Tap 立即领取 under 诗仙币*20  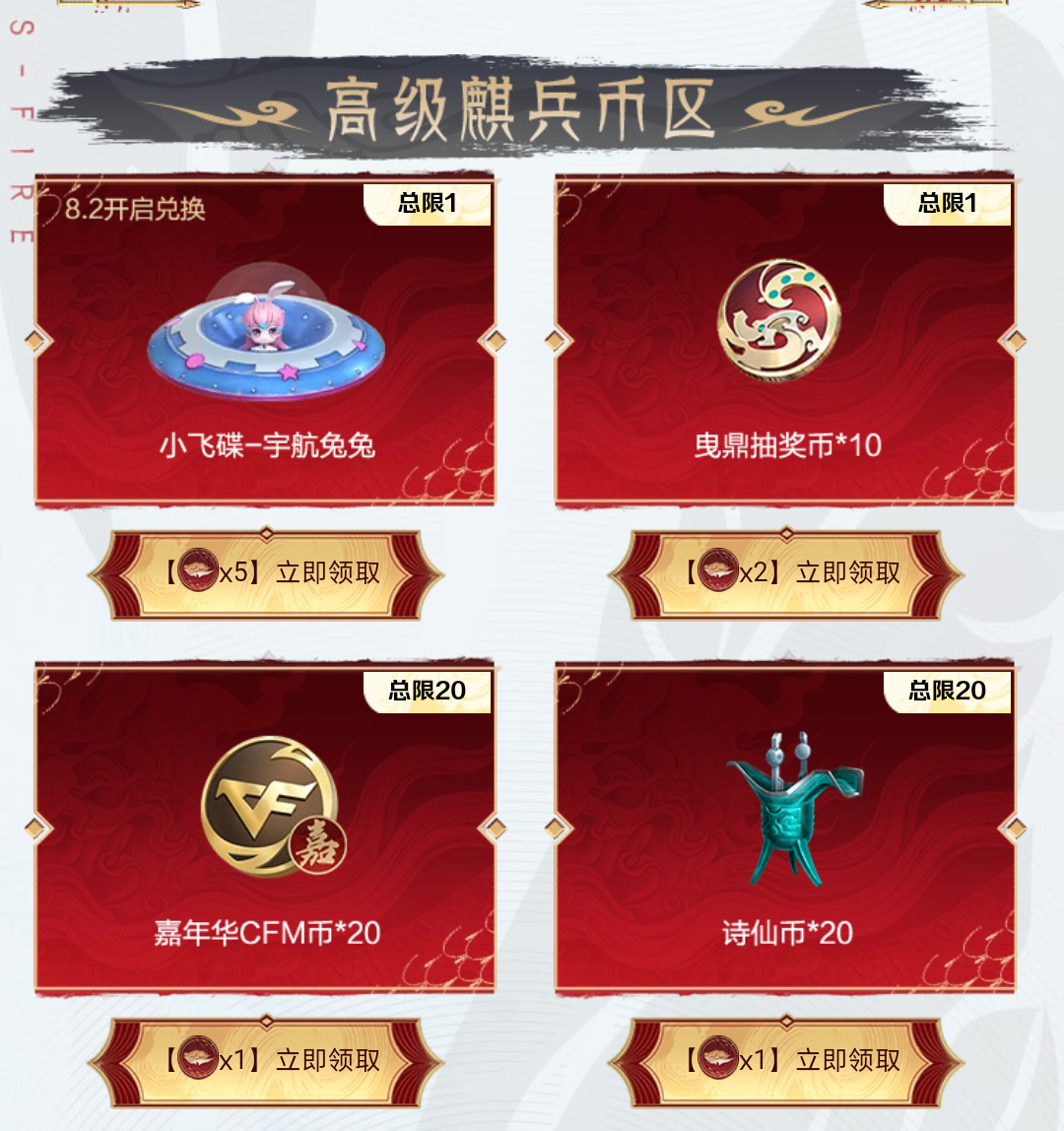785,1060
